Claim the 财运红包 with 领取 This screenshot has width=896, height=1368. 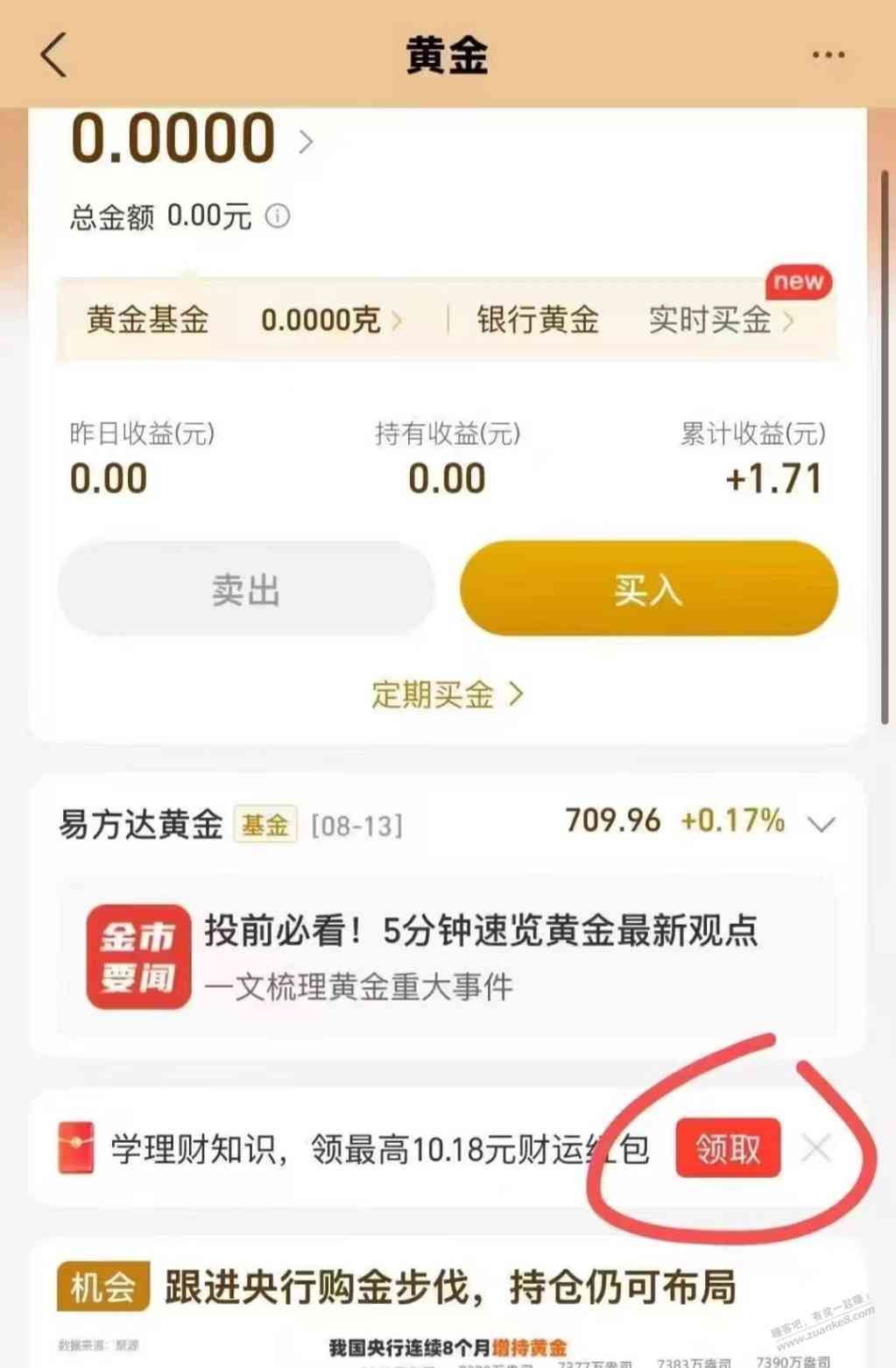pyautogui.click(x=727, y=1147)
